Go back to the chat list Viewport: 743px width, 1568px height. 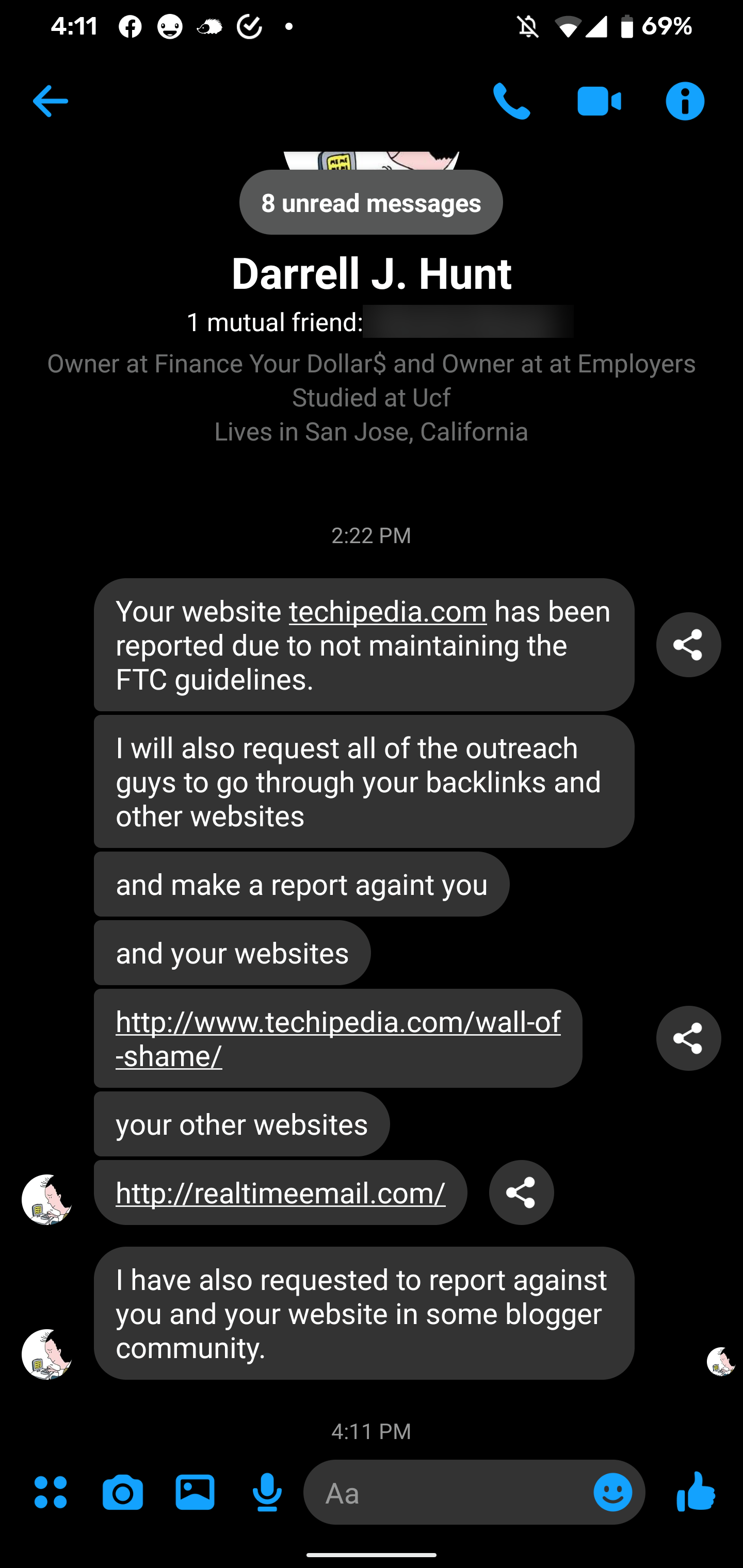coord(50,101)
